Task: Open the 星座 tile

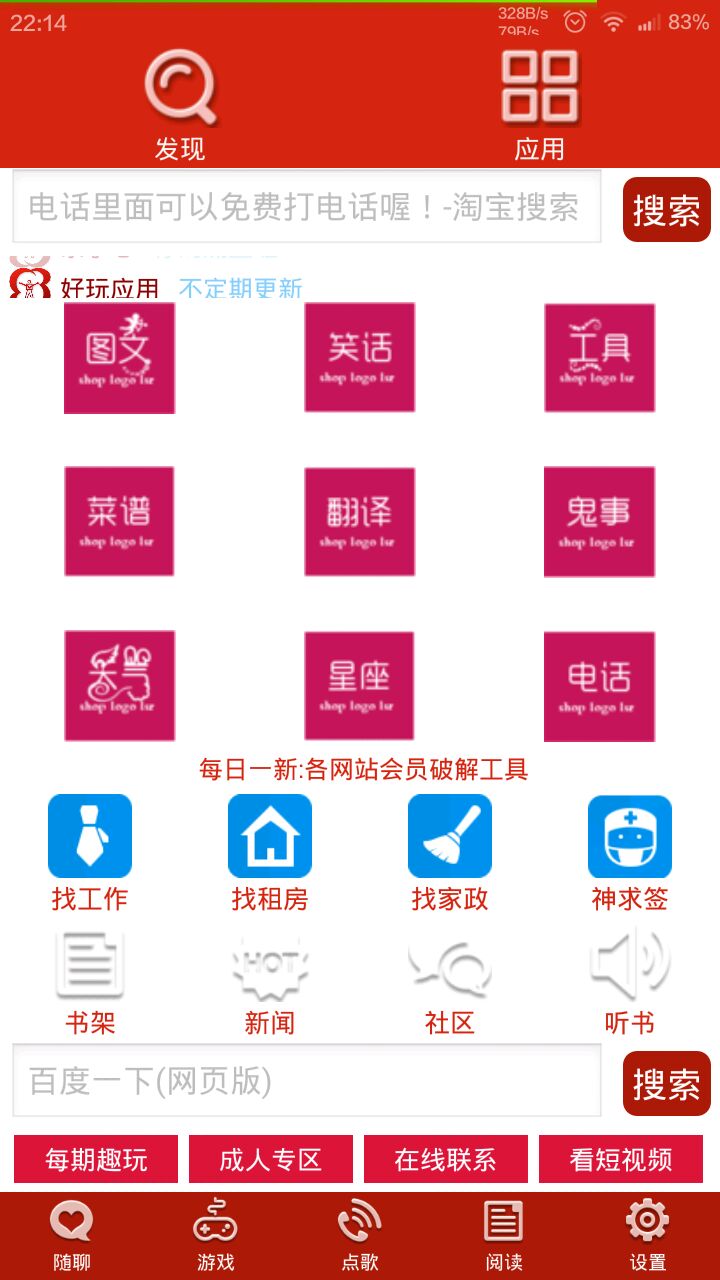Action: tap(360, 685)
